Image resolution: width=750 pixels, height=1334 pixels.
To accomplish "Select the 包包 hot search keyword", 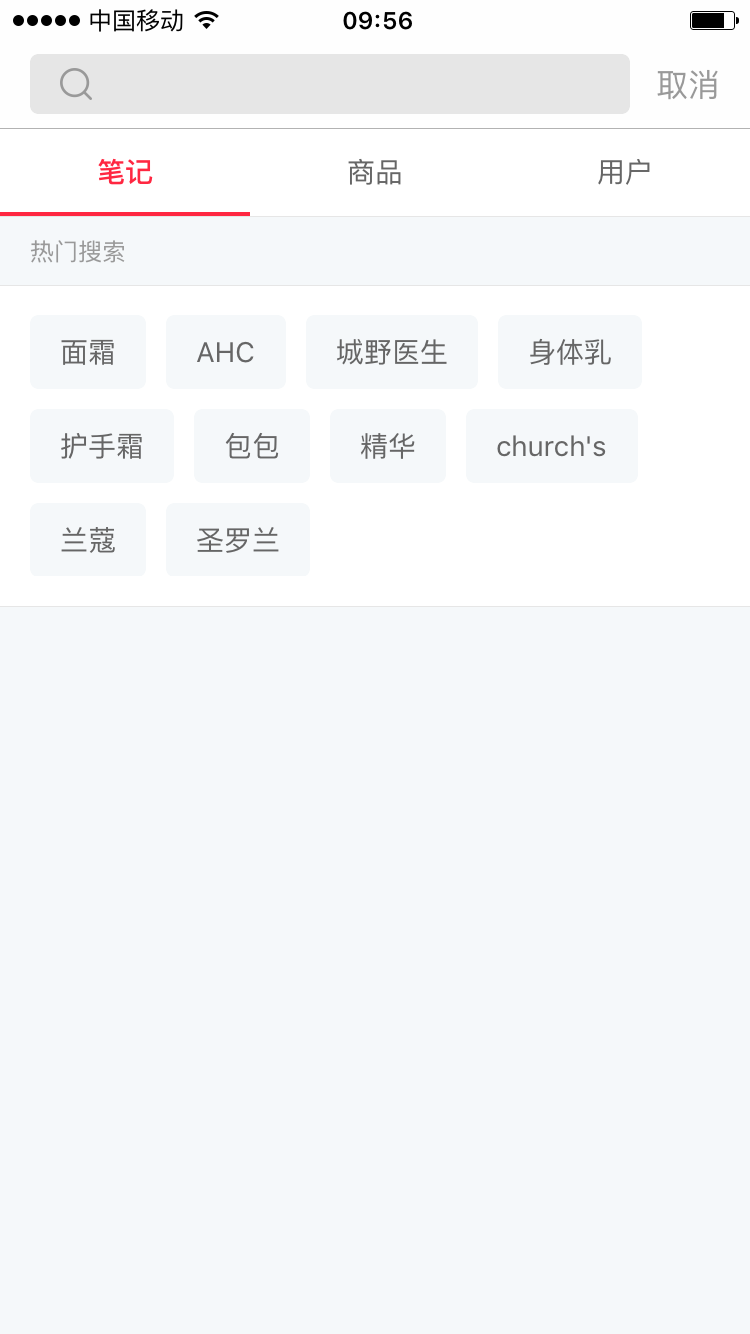I will click(x=252, y=445).
